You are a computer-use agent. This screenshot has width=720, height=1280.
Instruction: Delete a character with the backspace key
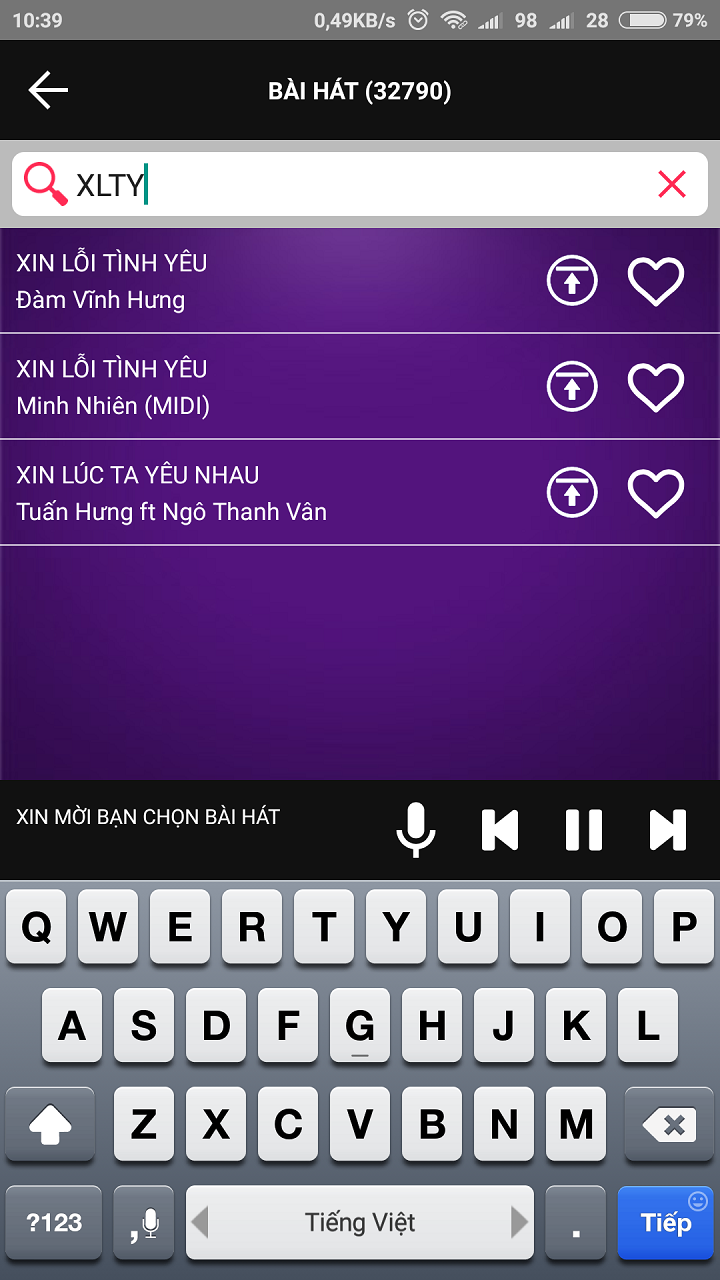[669, 1125]
